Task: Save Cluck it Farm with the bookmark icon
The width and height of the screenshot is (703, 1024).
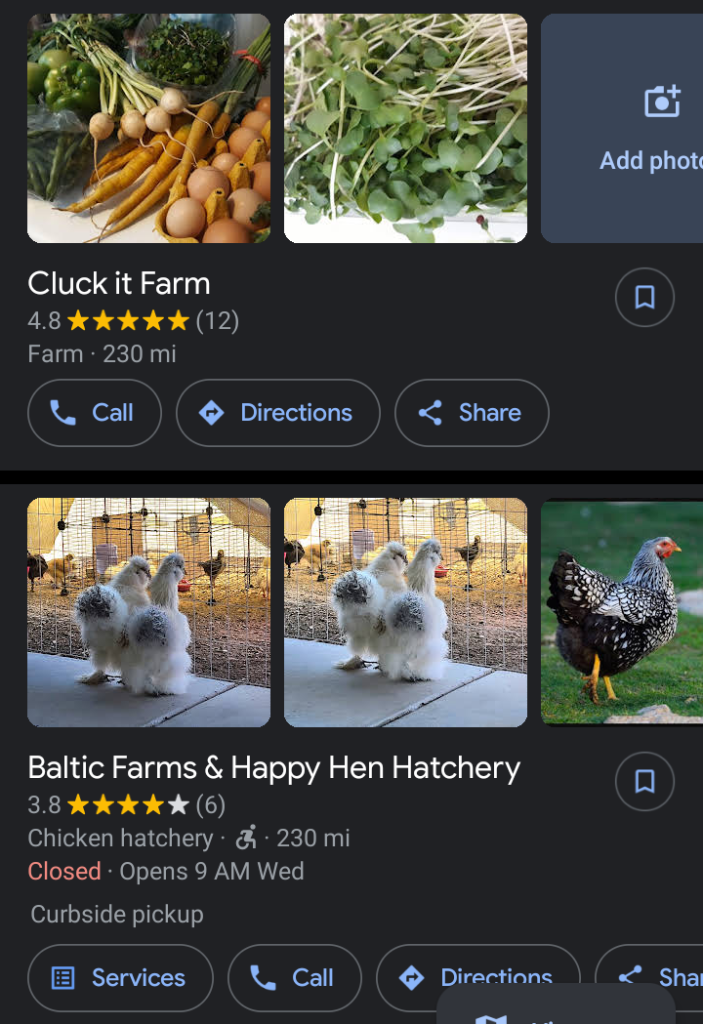Action: tap(644, 297)
